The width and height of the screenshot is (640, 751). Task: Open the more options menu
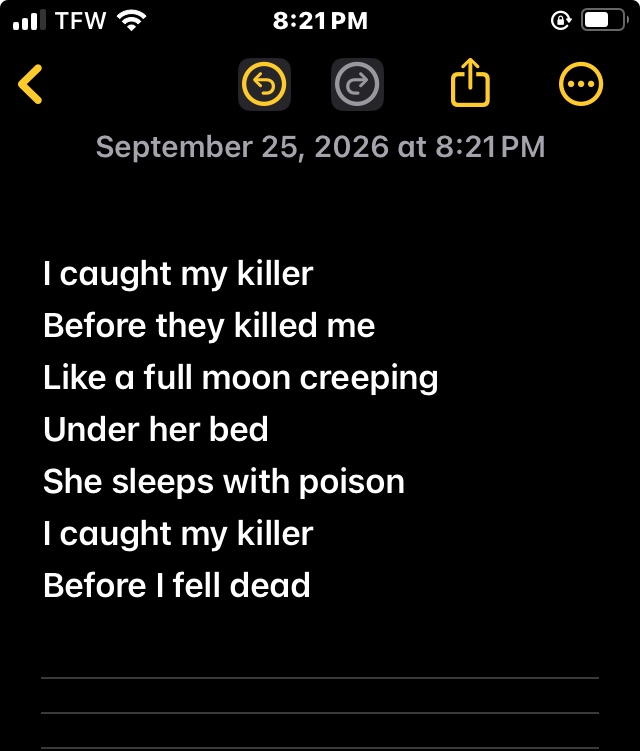click(581, 84)
